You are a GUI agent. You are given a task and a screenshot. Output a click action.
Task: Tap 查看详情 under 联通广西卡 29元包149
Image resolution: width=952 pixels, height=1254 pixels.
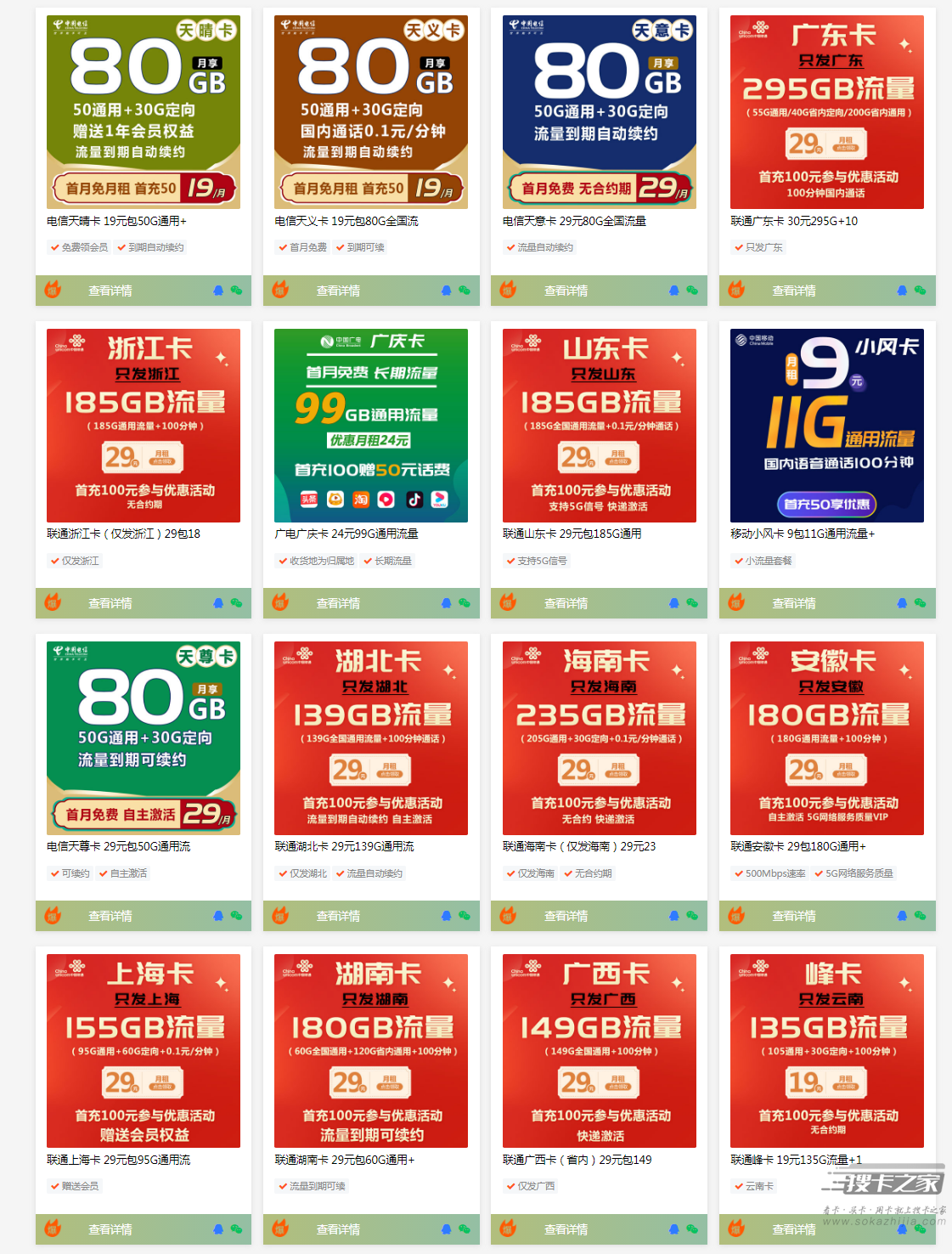(x=566, y=1229)
